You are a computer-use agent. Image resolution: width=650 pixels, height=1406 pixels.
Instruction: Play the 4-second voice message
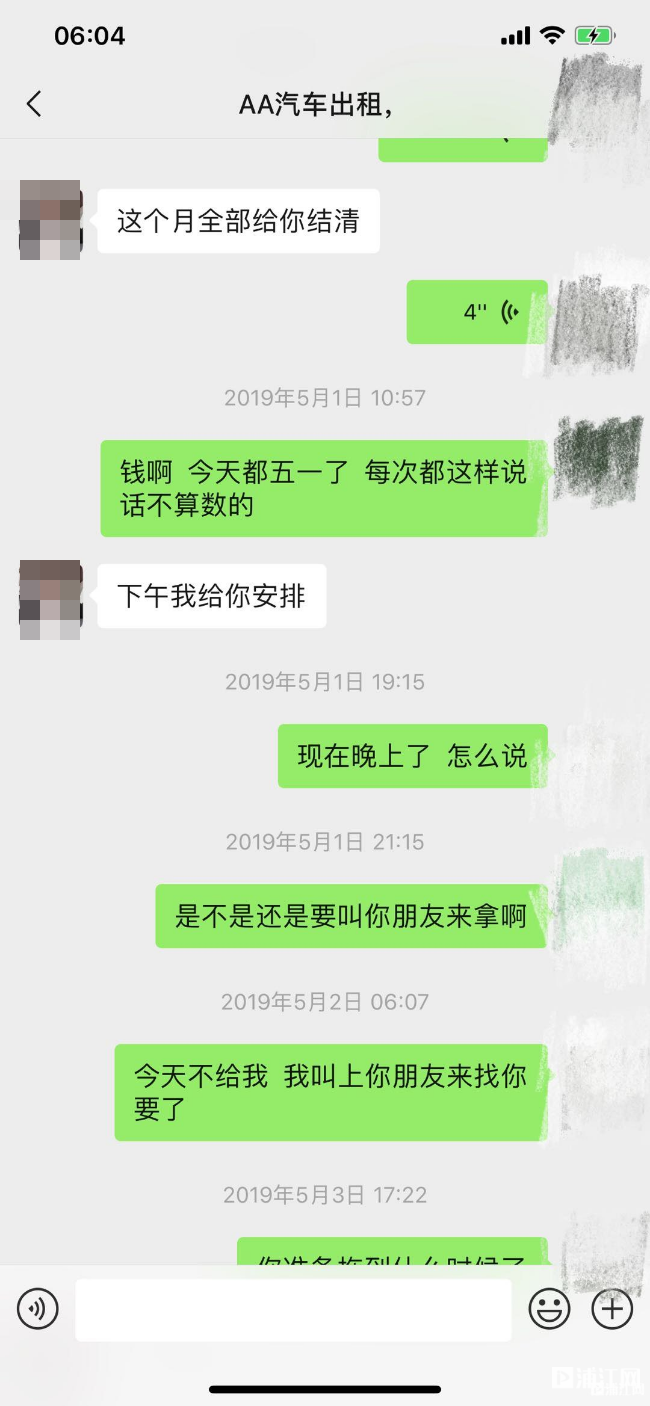pos(477,312)
